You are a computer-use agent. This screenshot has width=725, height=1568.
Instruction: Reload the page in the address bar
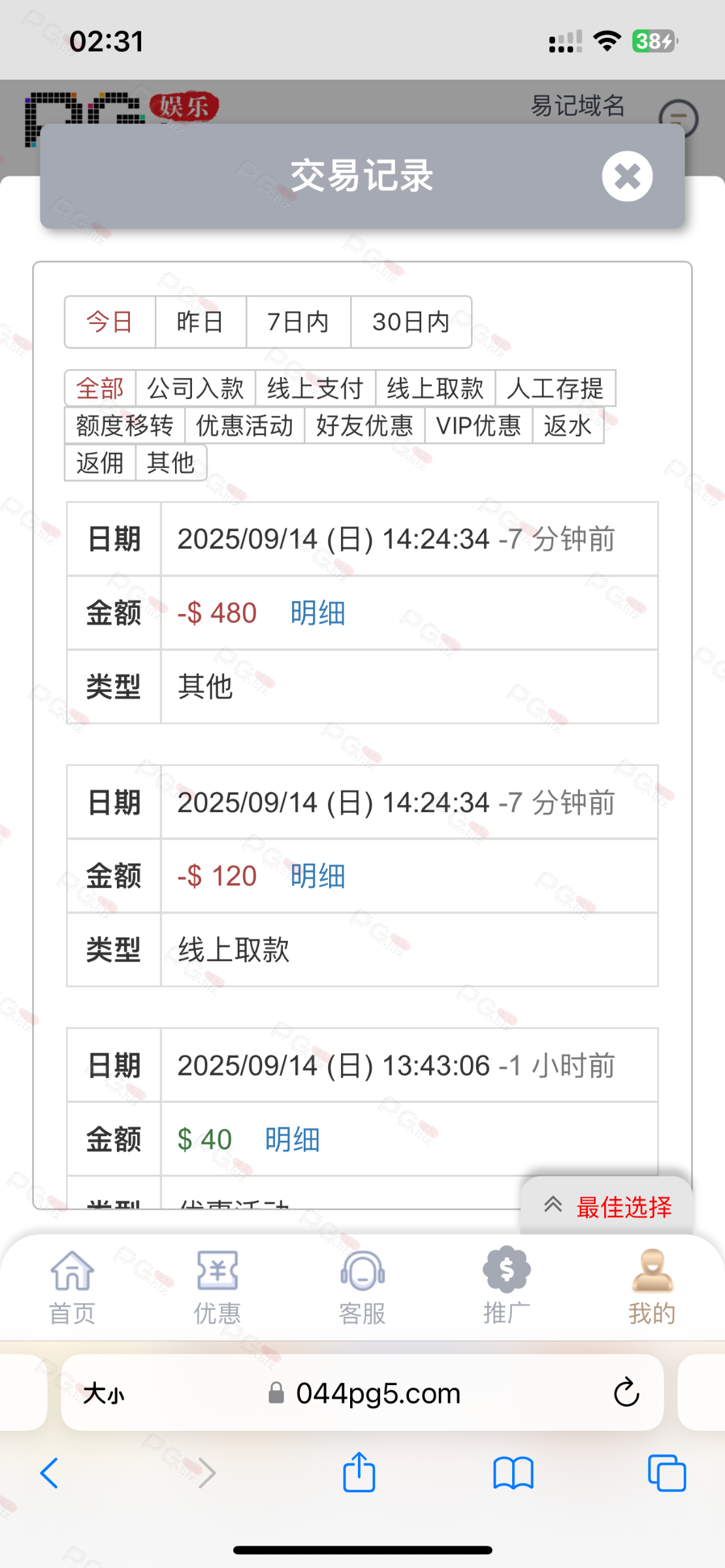(x=626, y=1392)
